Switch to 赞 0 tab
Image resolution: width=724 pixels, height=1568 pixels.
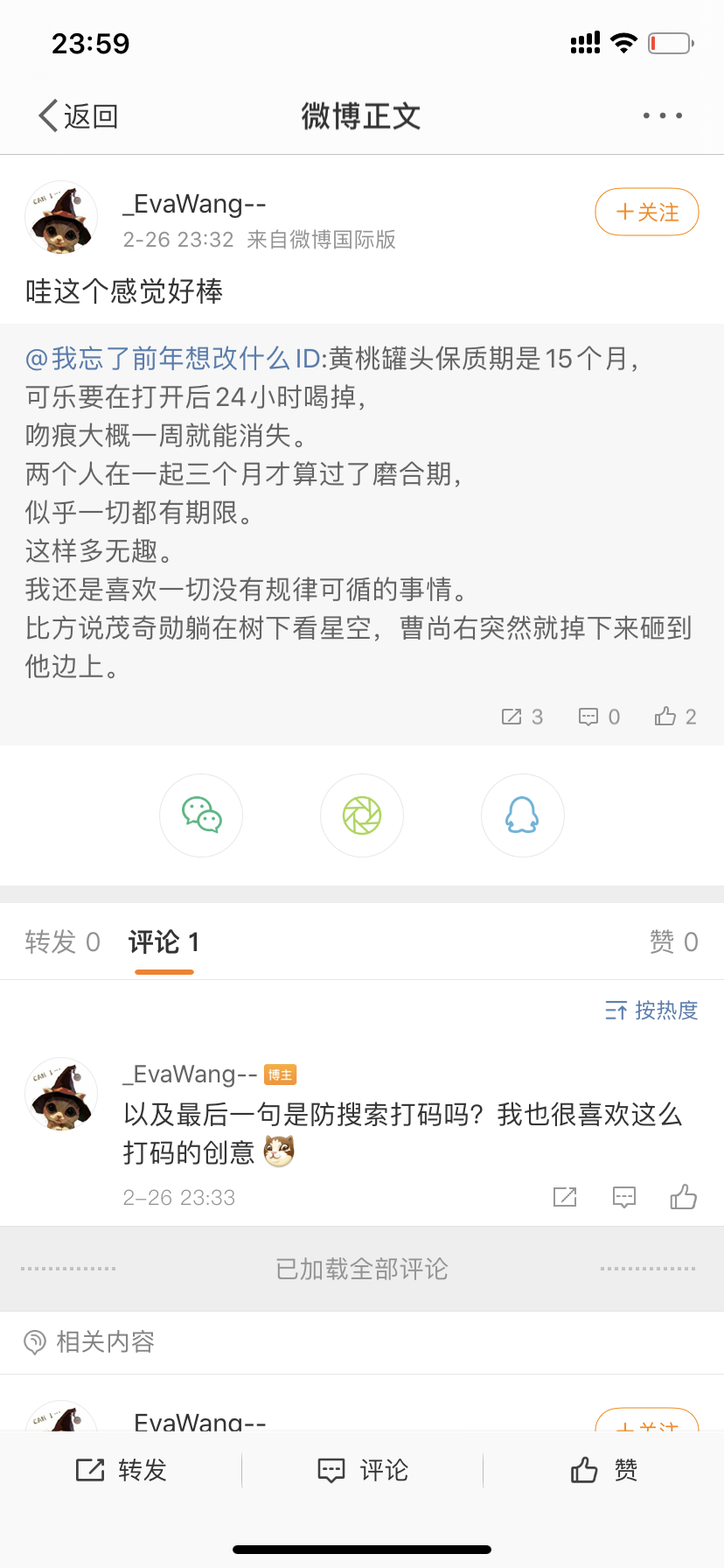point(673,941)
